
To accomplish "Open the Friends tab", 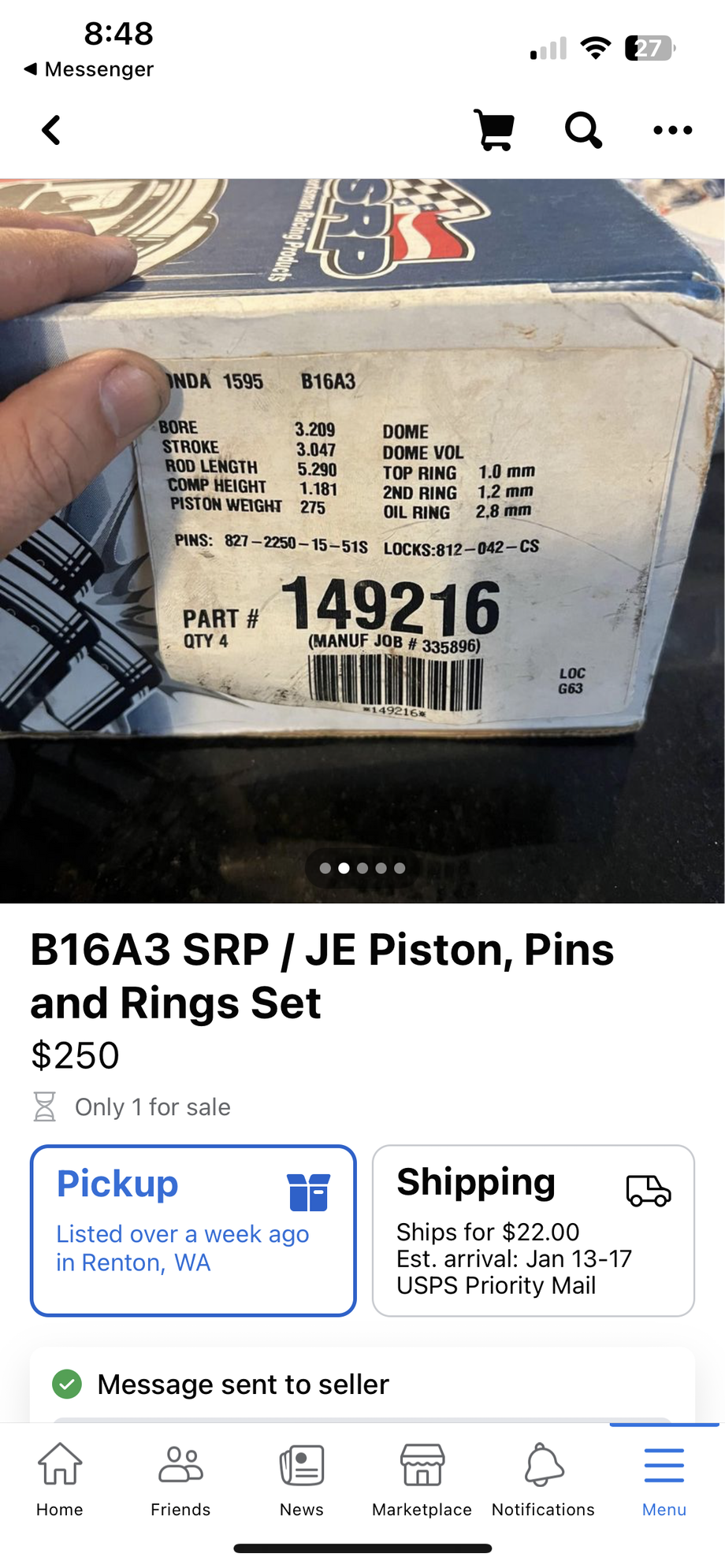I will [180, 1480].
